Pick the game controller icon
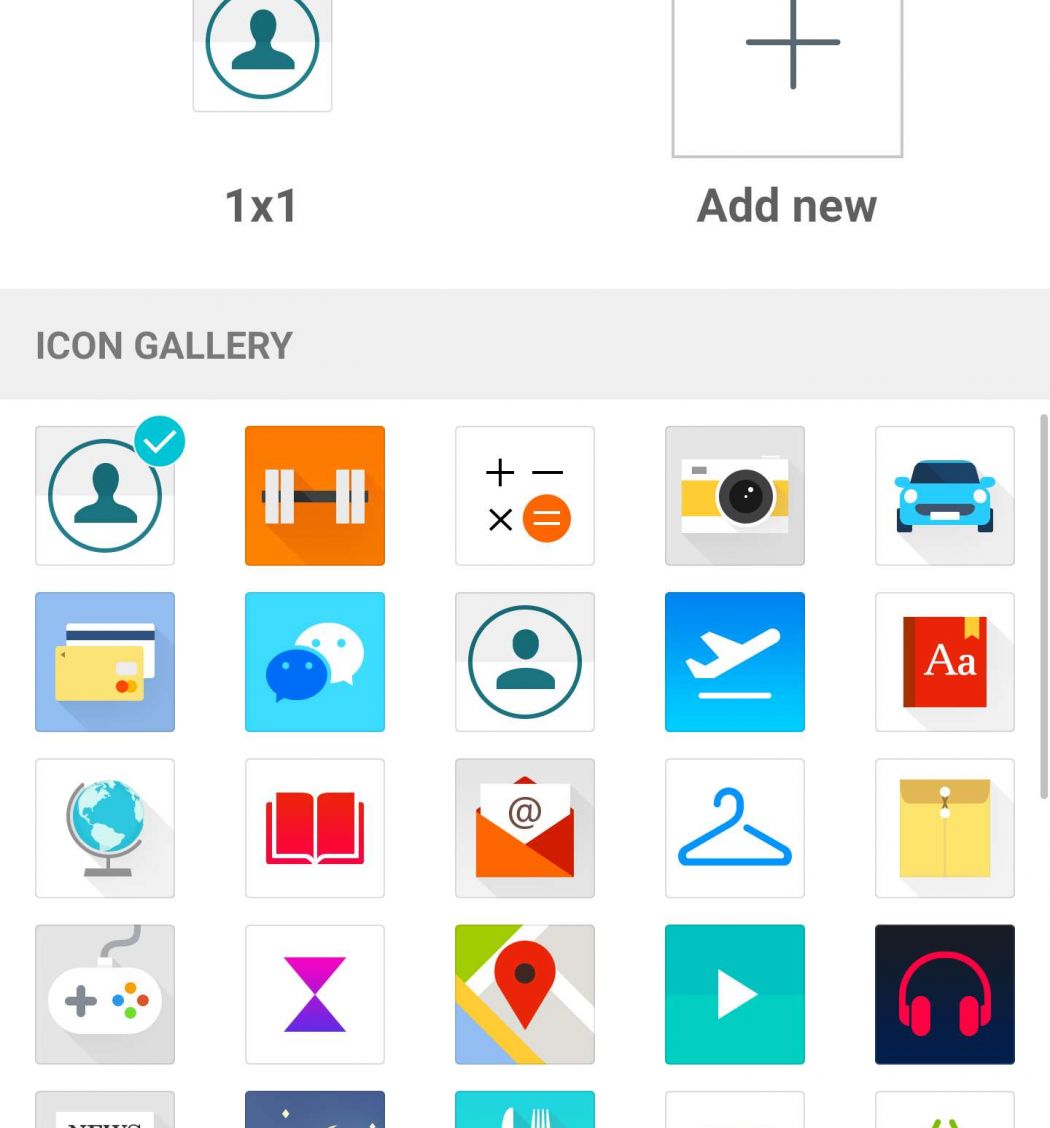 click(105, 994)
